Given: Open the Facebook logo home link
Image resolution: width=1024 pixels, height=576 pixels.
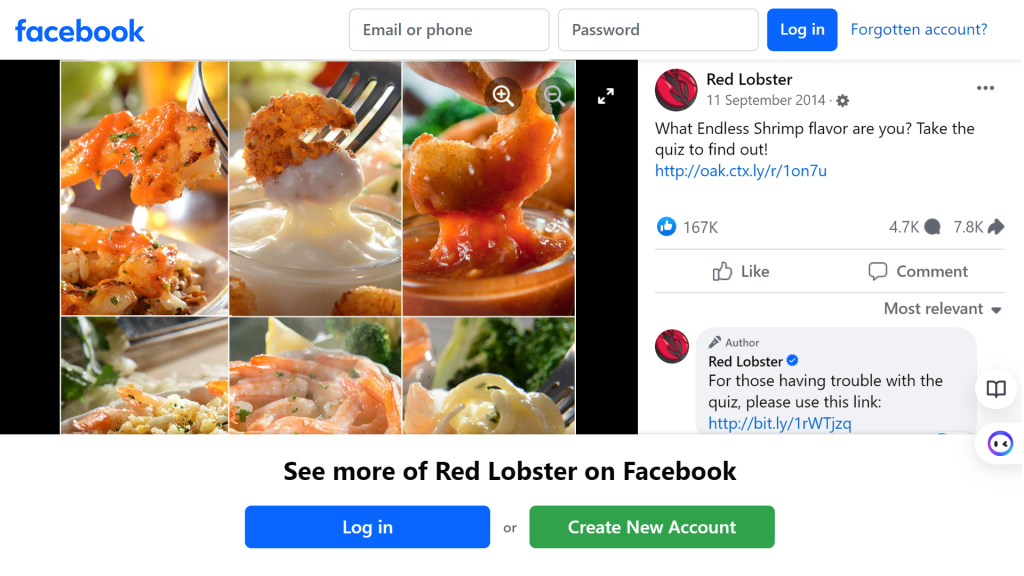Looking at the screenshot, I should point(80,30).
